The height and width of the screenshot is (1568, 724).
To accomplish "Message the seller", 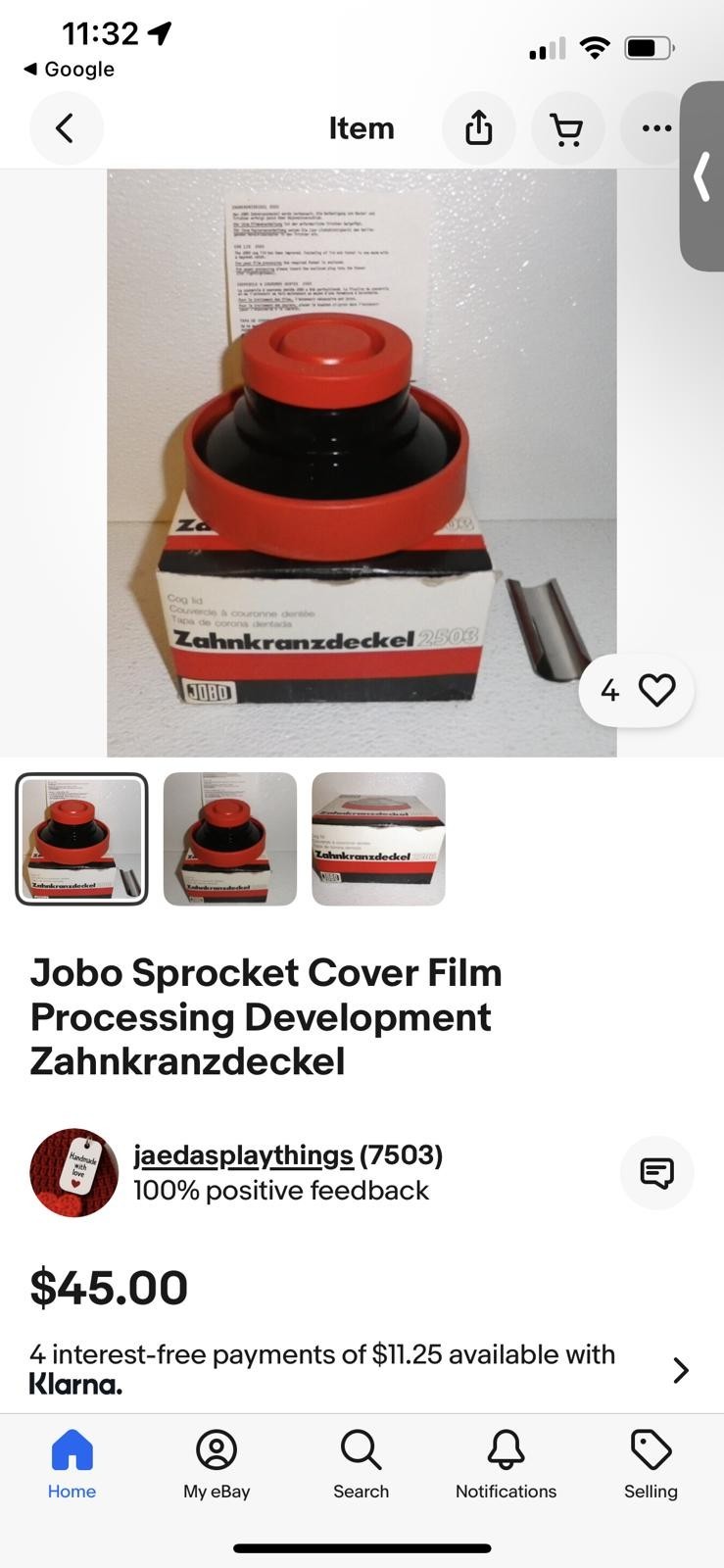I will pos(656,1172).
